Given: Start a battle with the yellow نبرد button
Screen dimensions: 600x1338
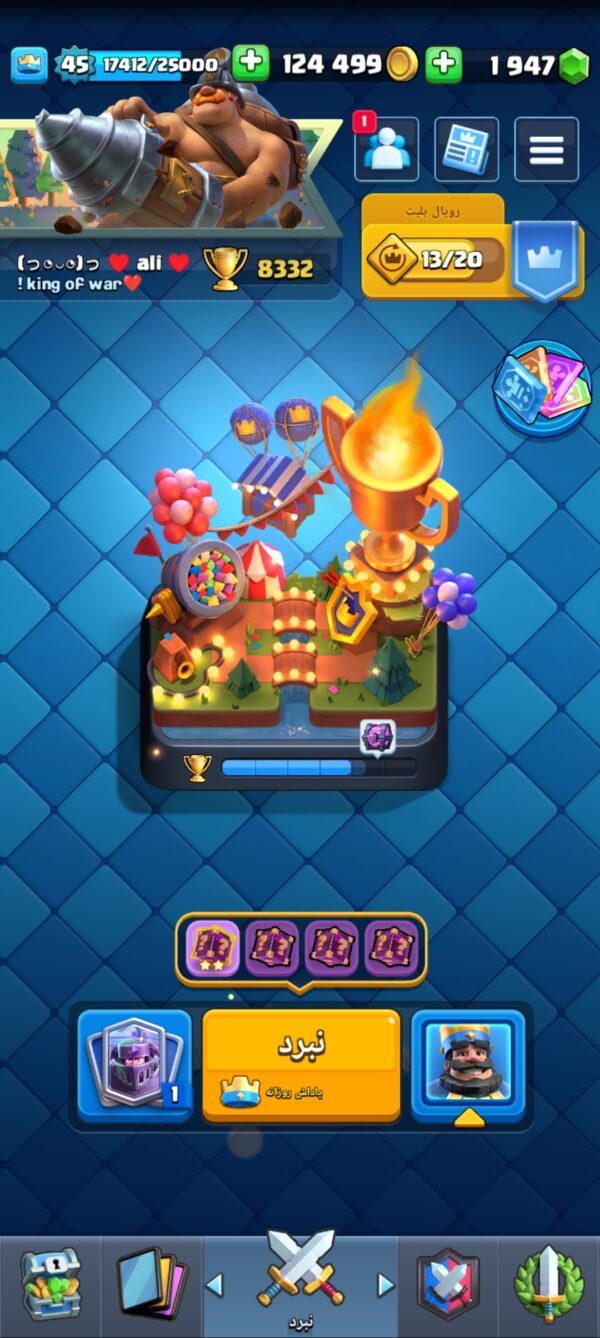Looking at the screenshot, I should pos(301,1064).
